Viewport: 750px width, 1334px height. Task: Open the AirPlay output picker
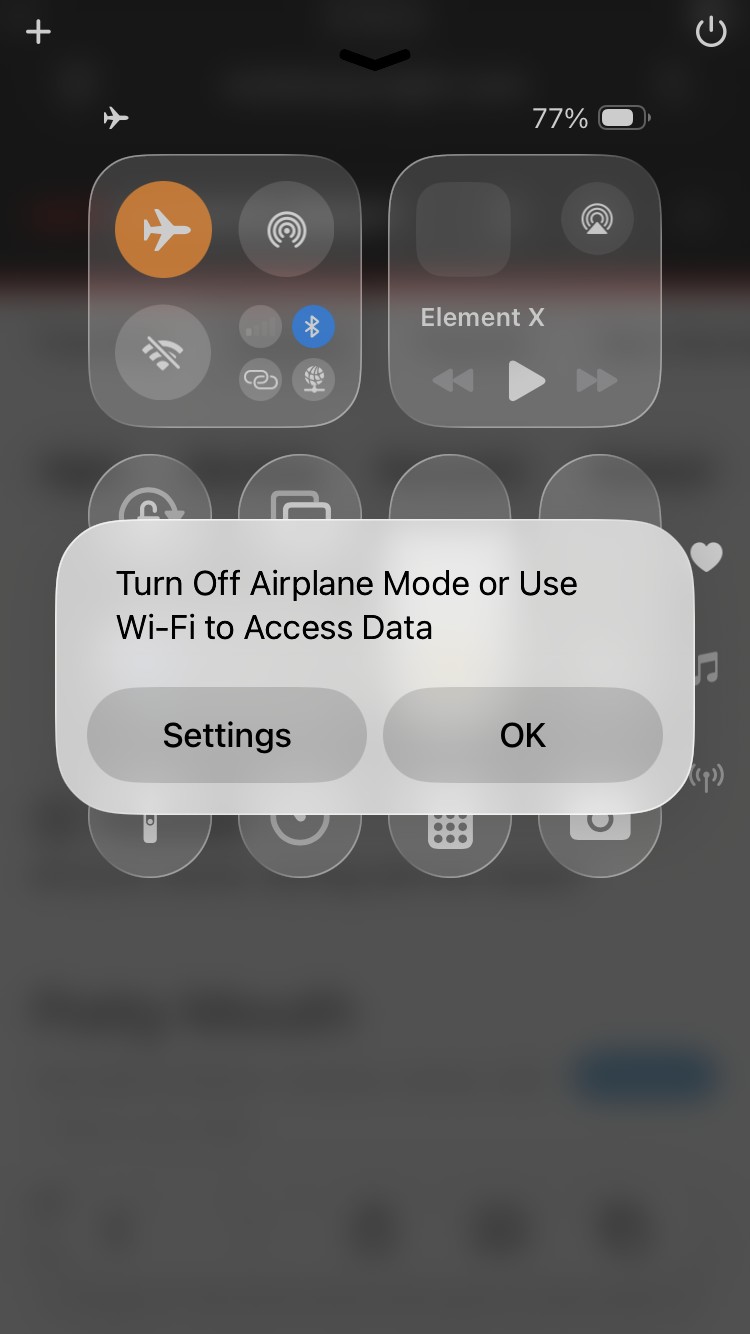point(597,218)
